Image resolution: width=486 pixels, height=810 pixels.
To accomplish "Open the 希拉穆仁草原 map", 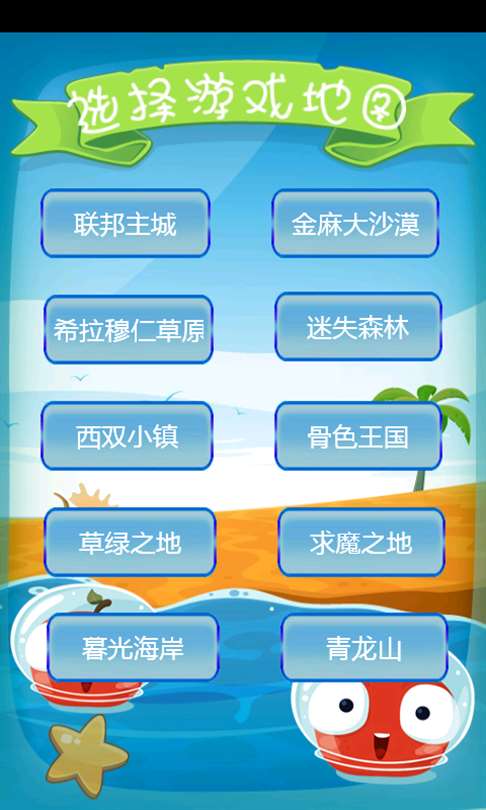I will [x=129, y=330].
